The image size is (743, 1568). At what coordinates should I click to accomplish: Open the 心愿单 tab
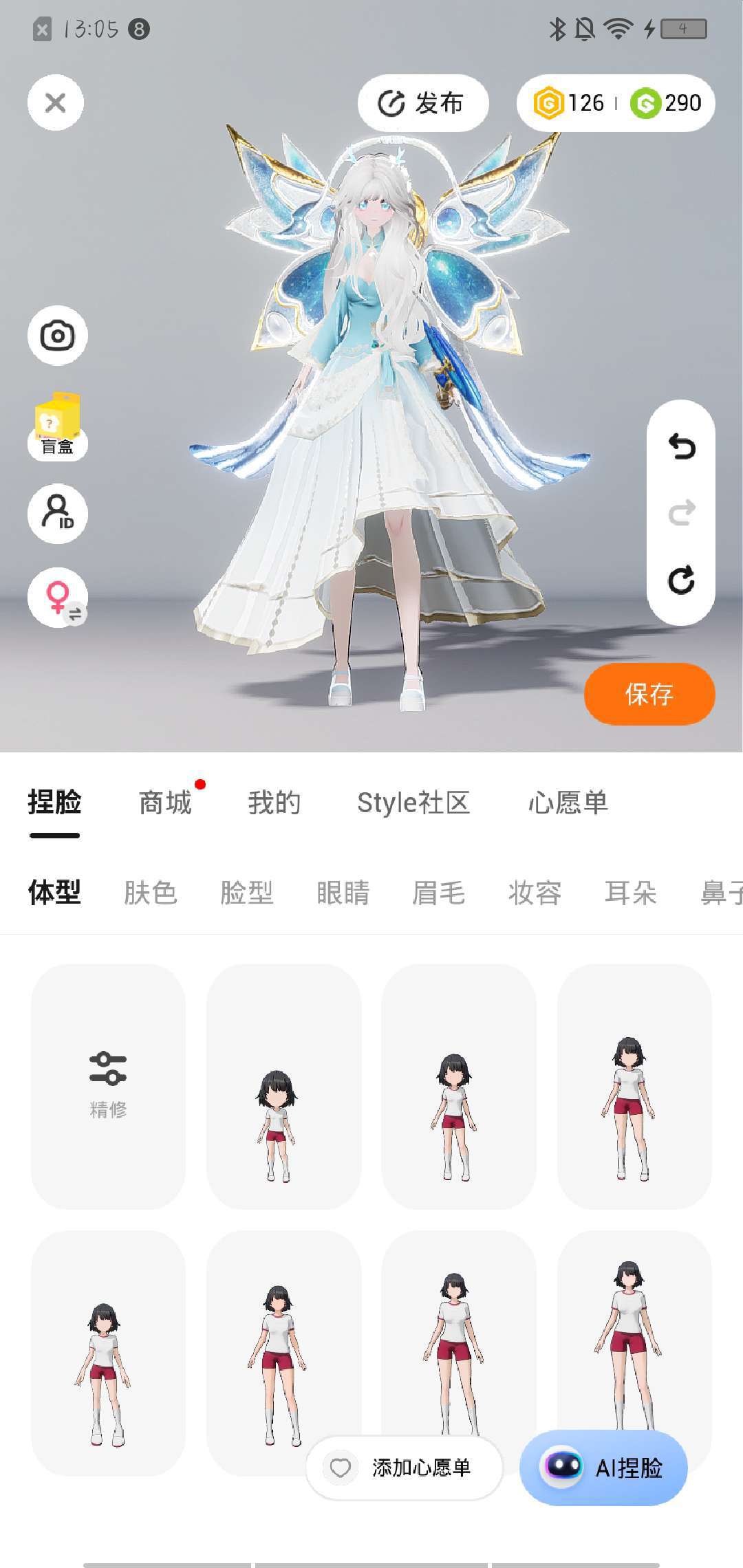point(568,803)
